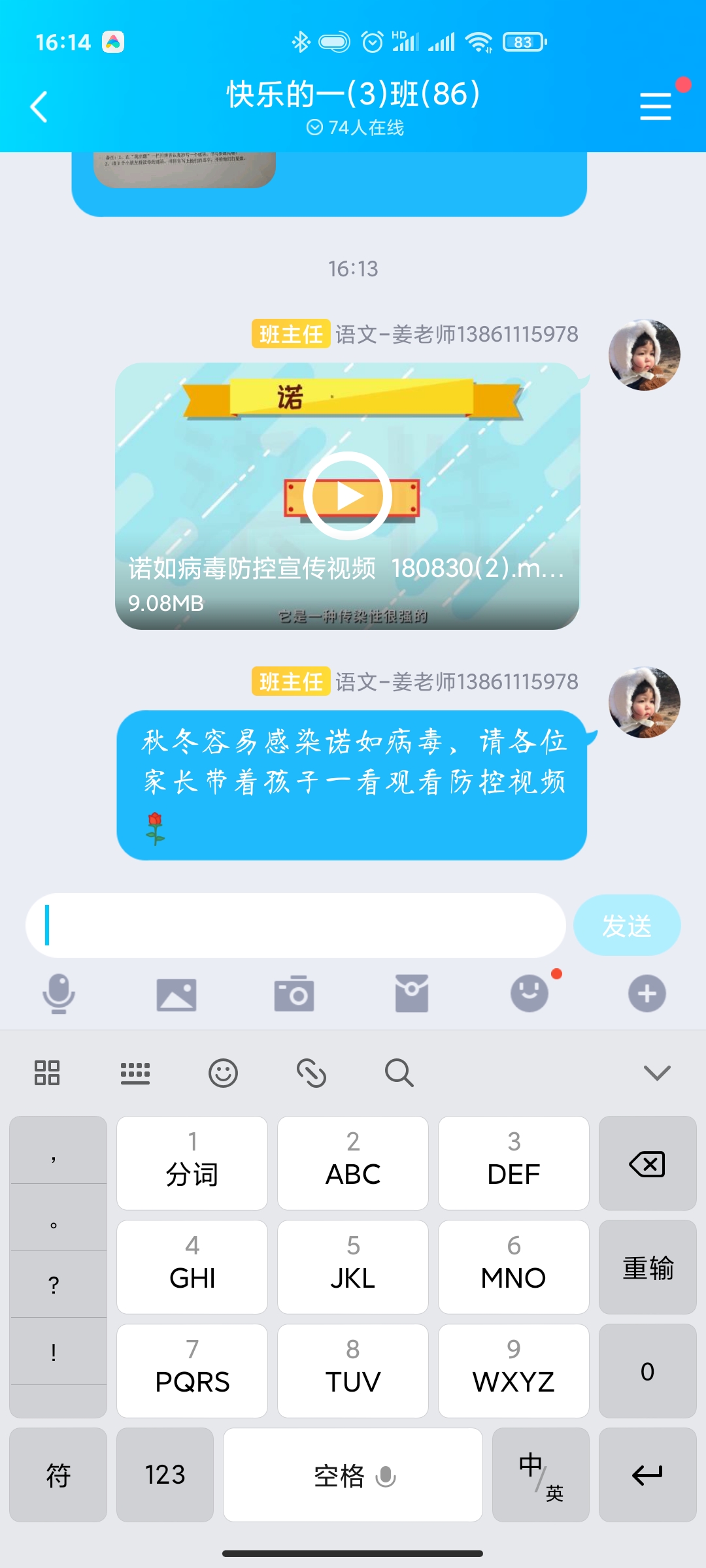Focus the message input field
The image size is (706, 1568).
(x=295, y=925)
